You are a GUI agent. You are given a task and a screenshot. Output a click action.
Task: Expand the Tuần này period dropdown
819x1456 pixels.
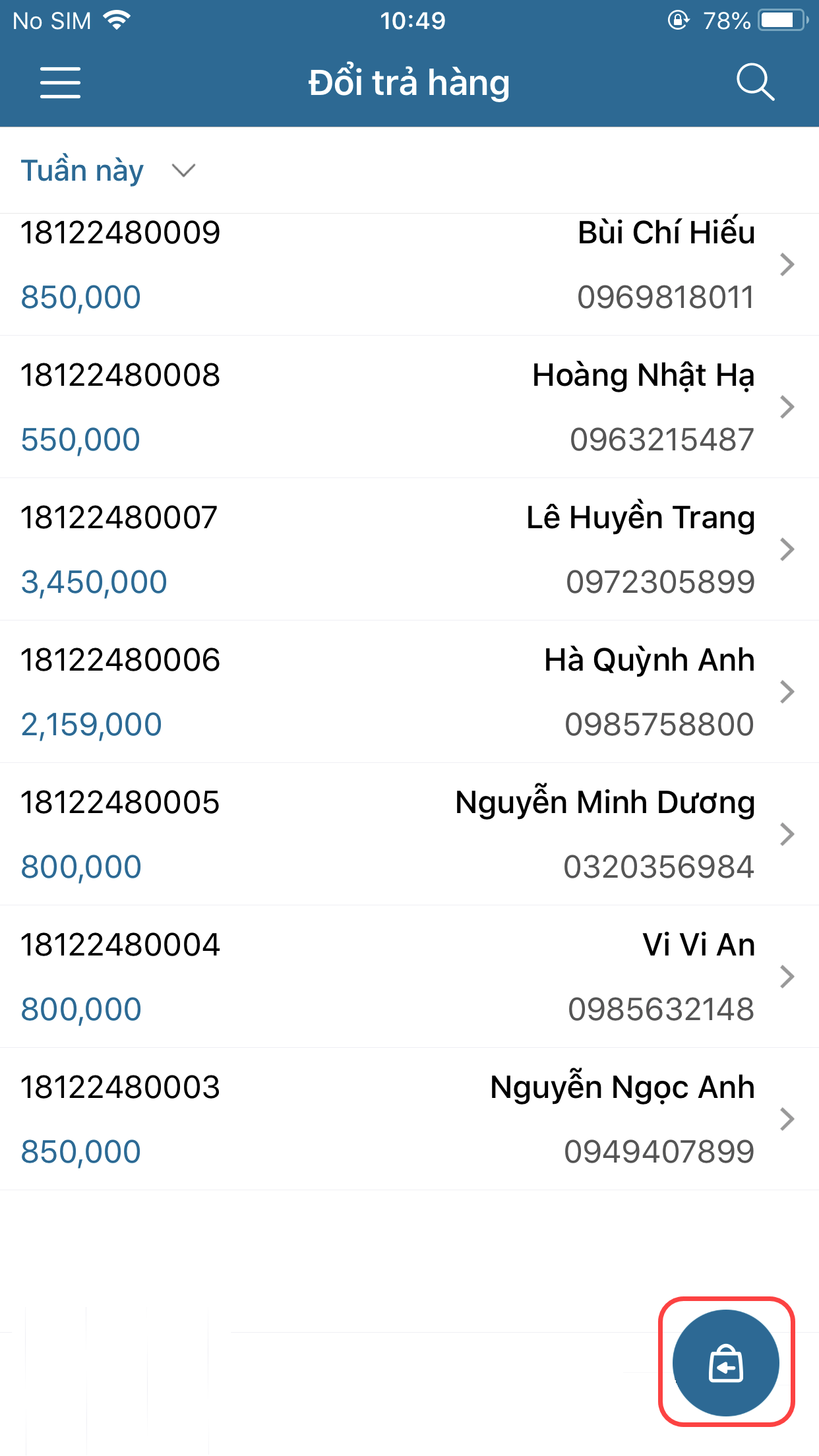click(107, 171)
